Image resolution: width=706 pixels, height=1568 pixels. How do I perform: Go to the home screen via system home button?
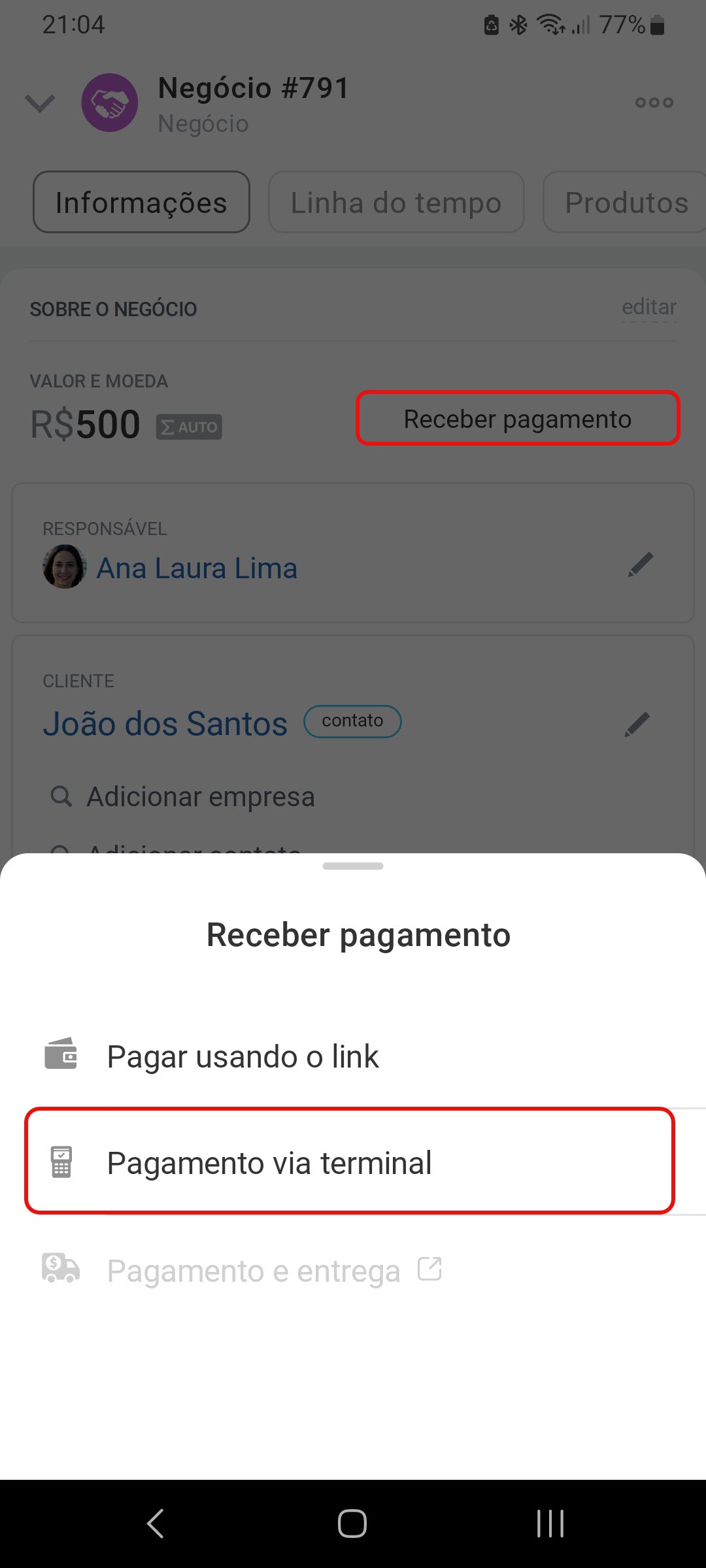[352, 1524]
